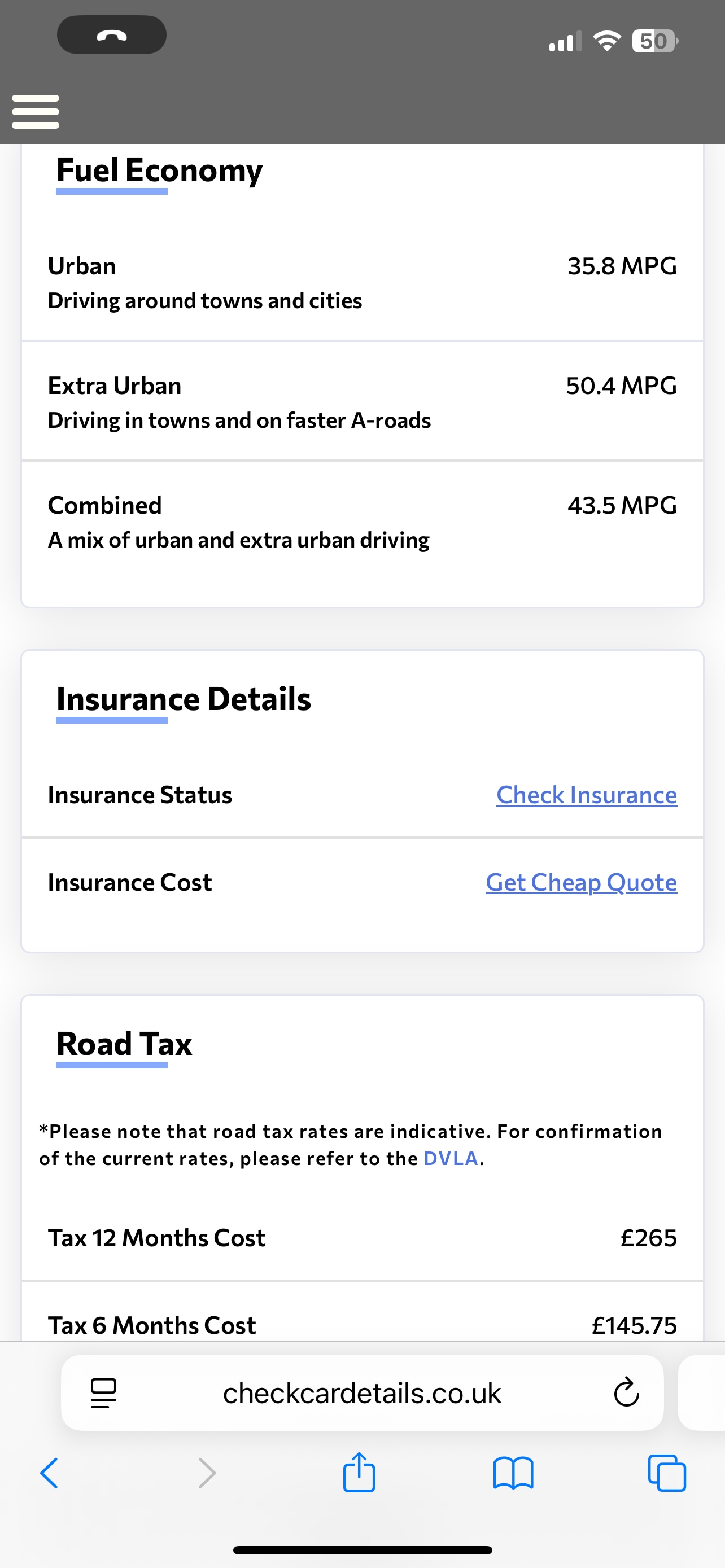Open the Check Insurance link

[586, 795]
